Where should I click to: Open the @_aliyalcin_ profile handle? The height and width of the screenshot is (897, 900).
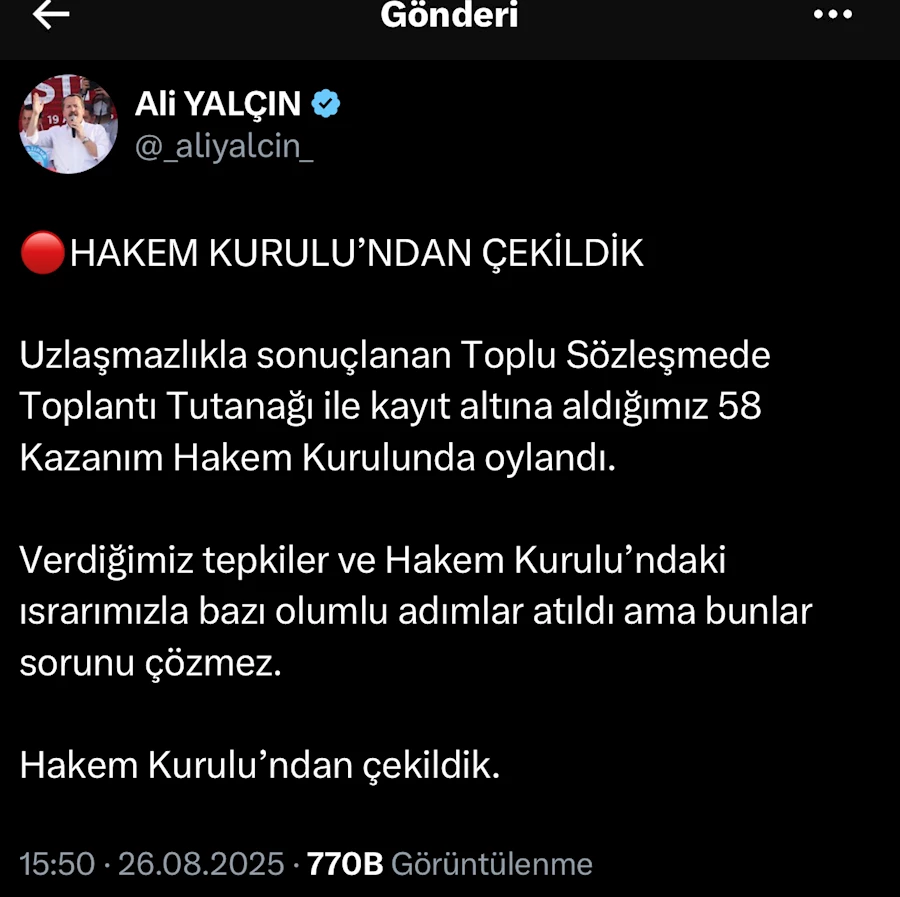point(224,146)
